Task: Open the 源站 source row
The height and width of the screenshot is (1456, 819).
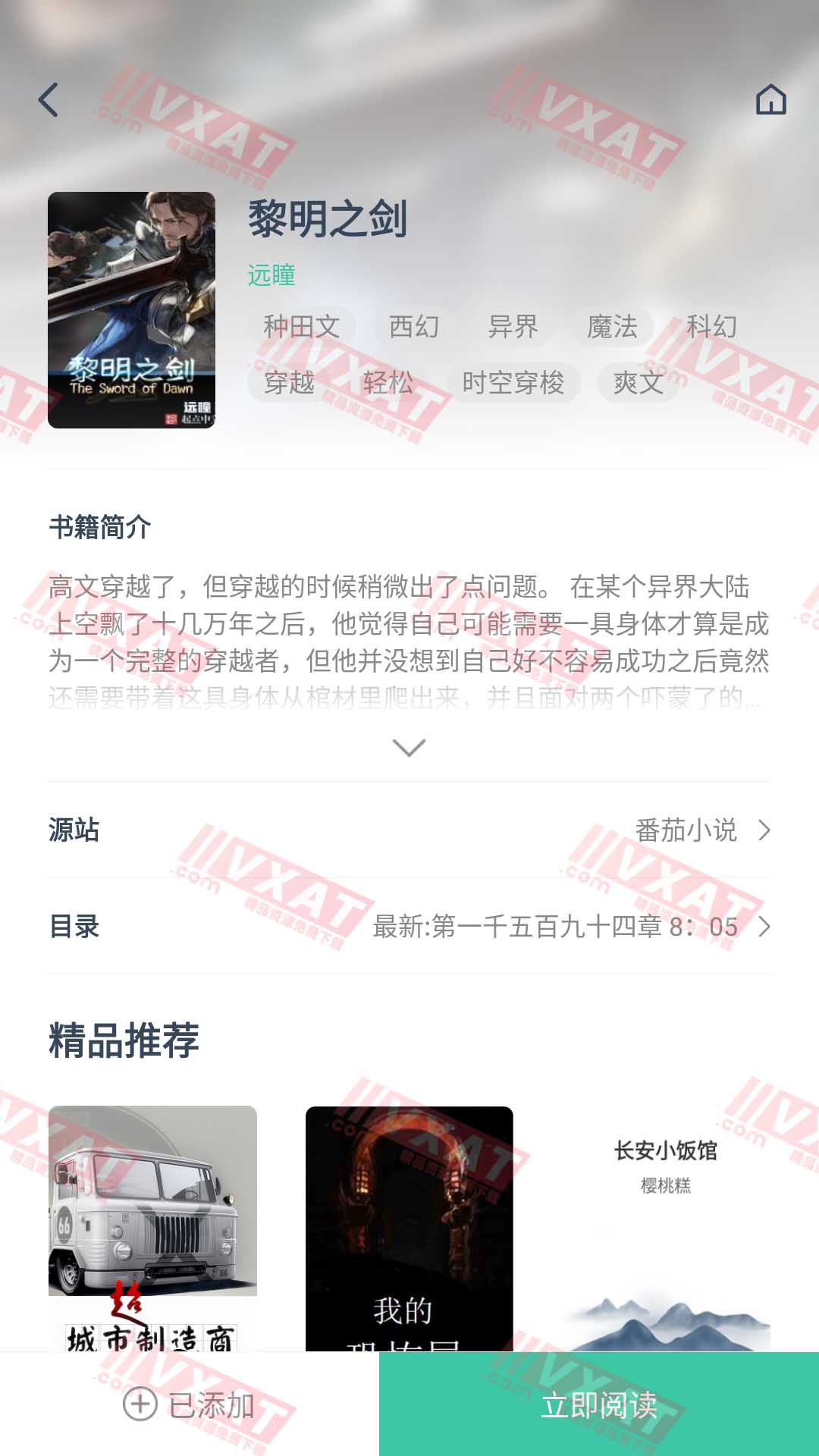Action: click(409, 830)
